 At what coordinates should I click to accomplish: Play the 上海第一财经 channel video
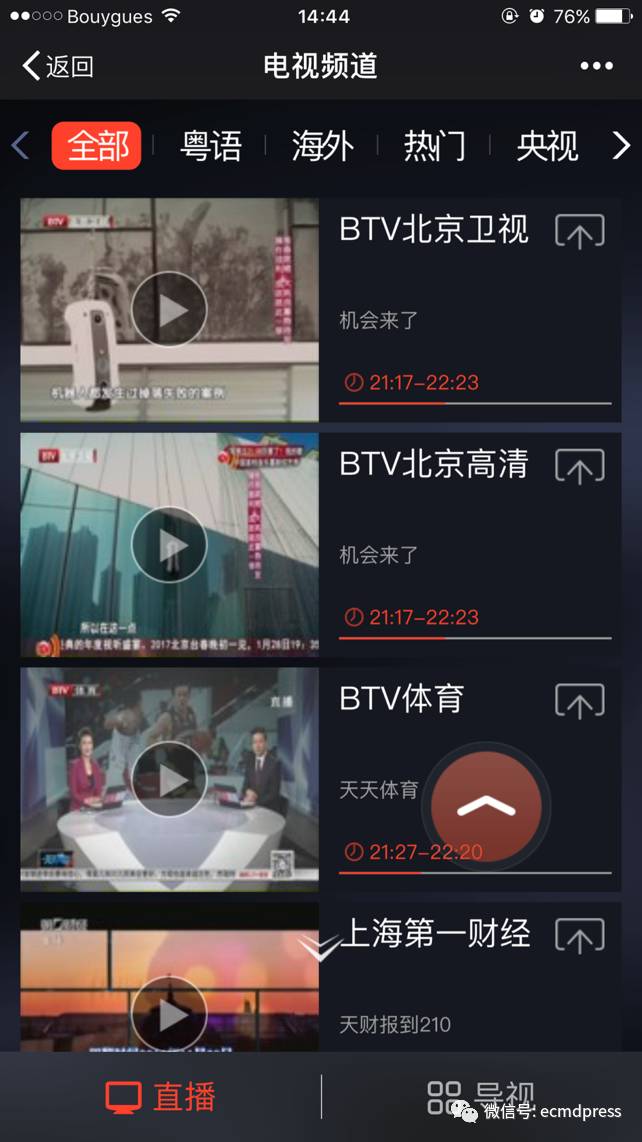coord(169,1014)
